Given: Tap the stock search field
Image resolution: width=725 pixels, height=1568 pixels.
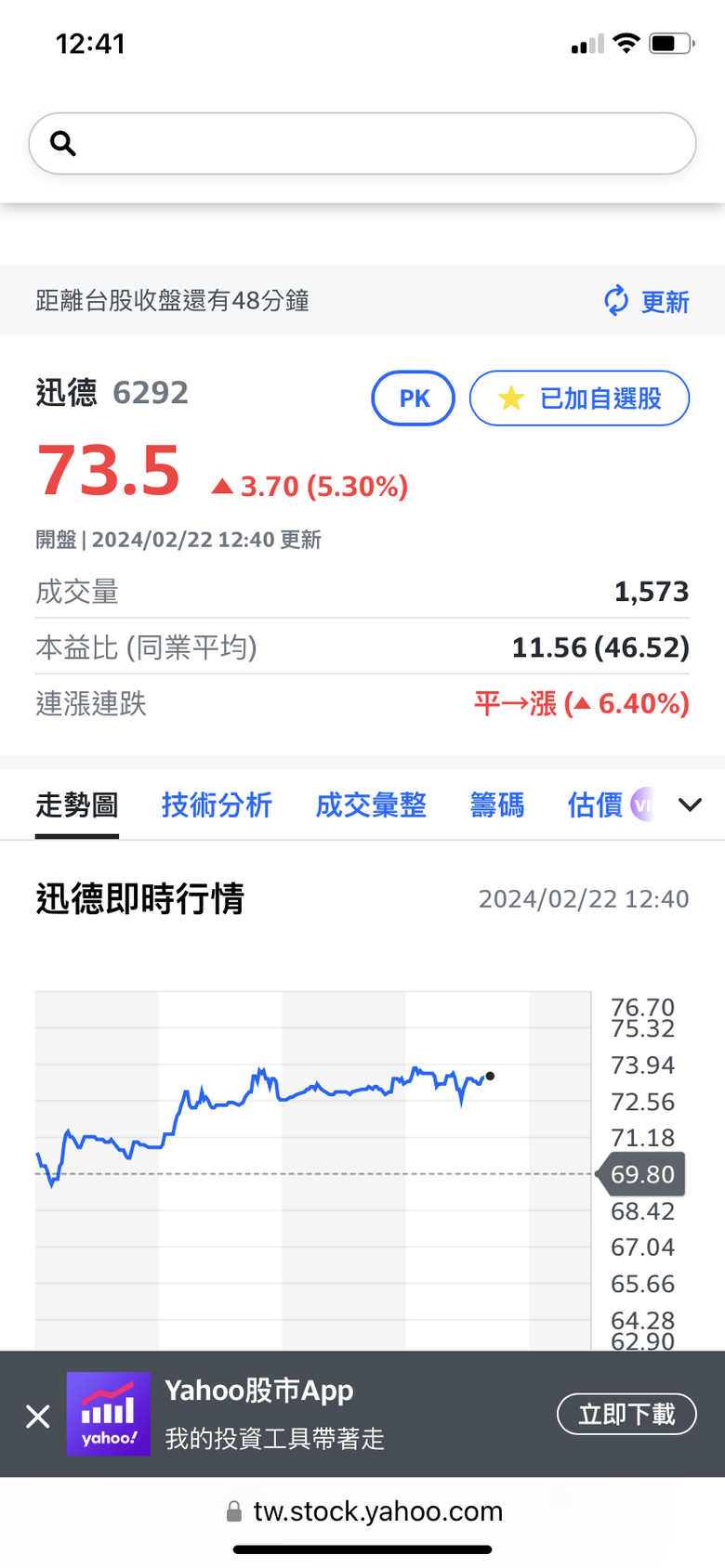Looking at the screenshot, I should pos(362,143).
